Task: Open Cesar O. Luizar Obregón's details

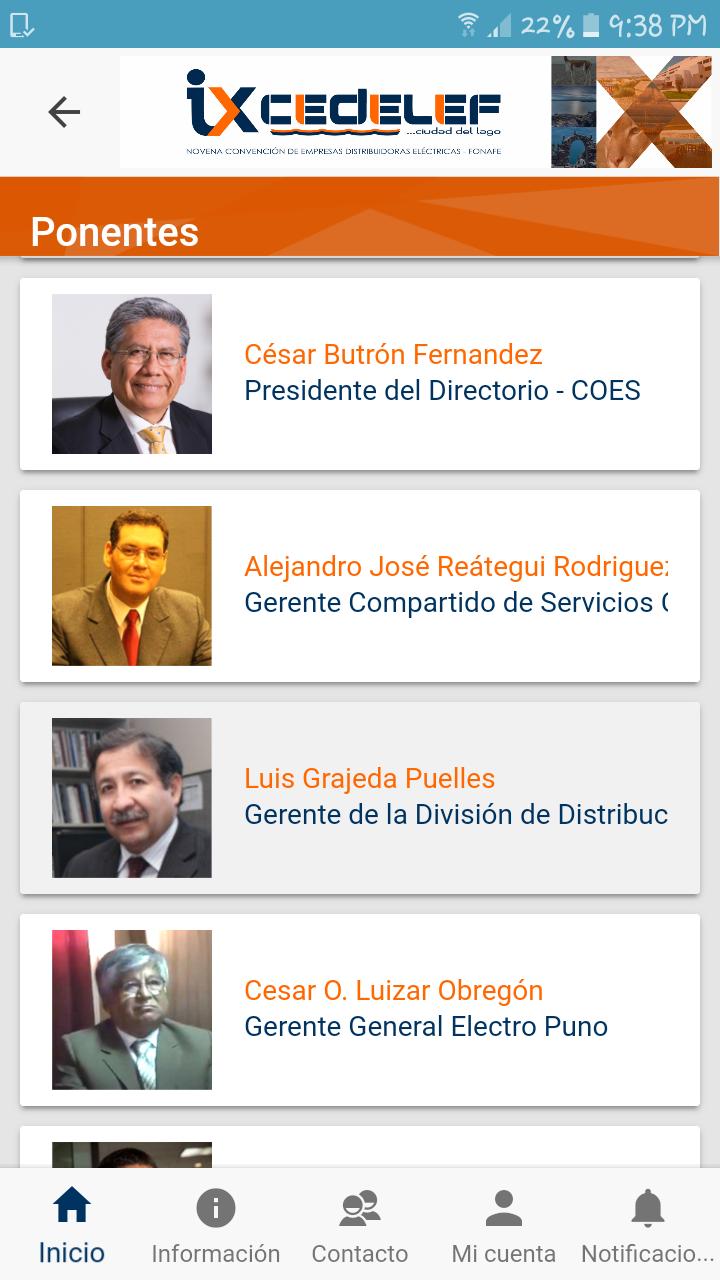Action: pyautogui.click(x=360, y=1010)
